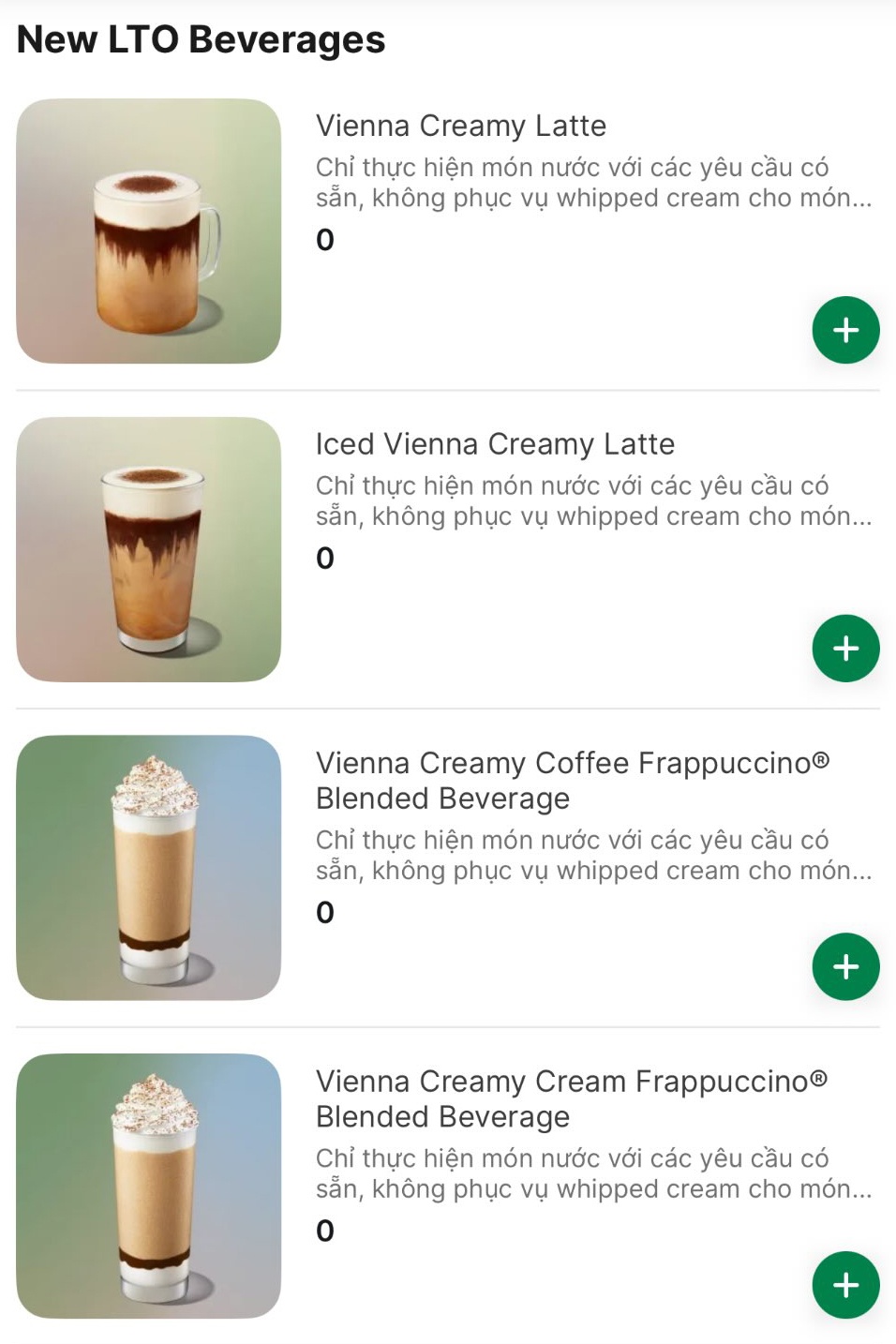Select the Iced Vienna Creamy Latte image
896x1344 pixels.
click(x=149, y=551)
